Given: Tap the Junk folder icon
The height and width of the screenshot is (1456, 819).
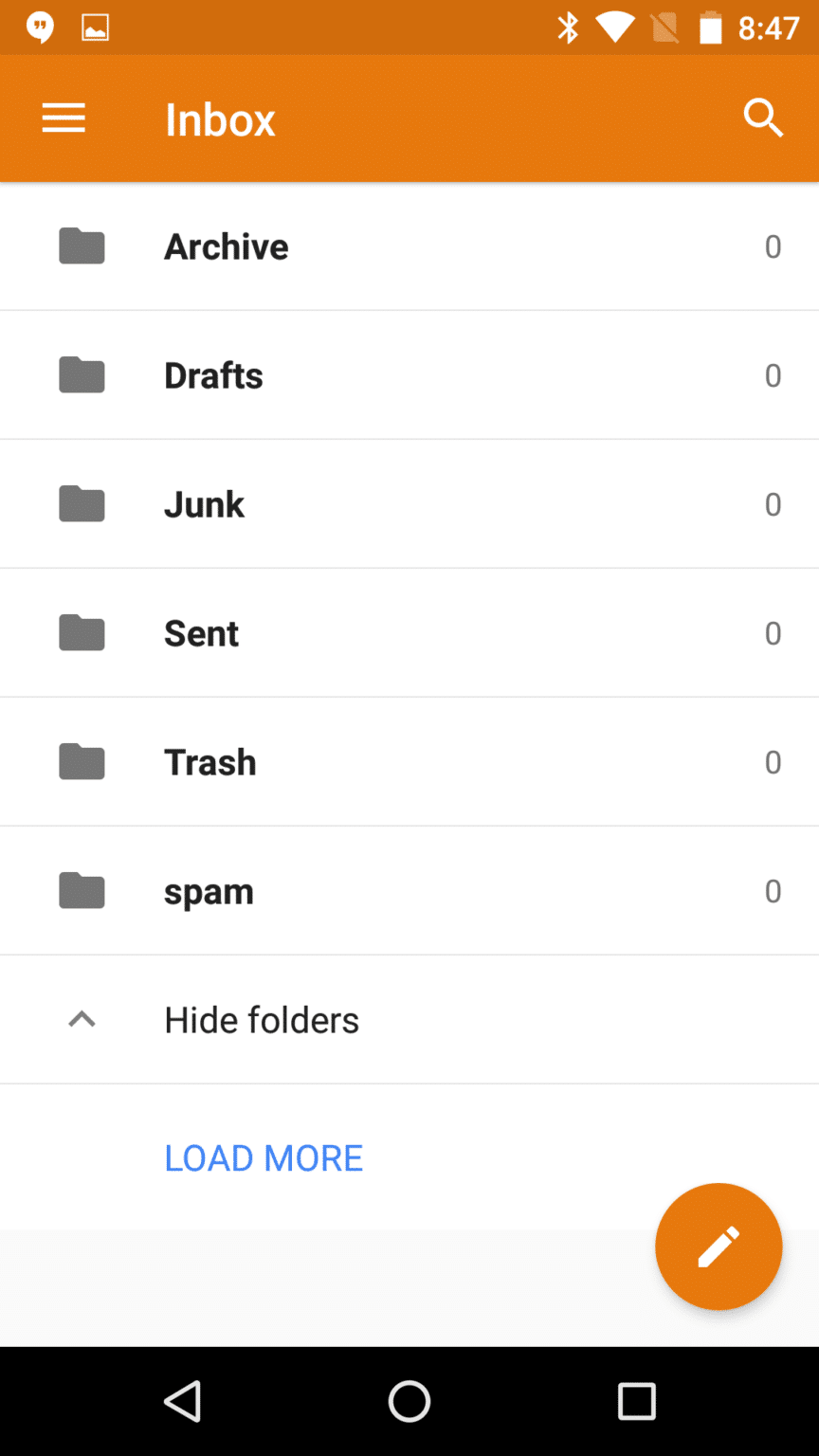Looking at the screenshot, I should [82, 503].
